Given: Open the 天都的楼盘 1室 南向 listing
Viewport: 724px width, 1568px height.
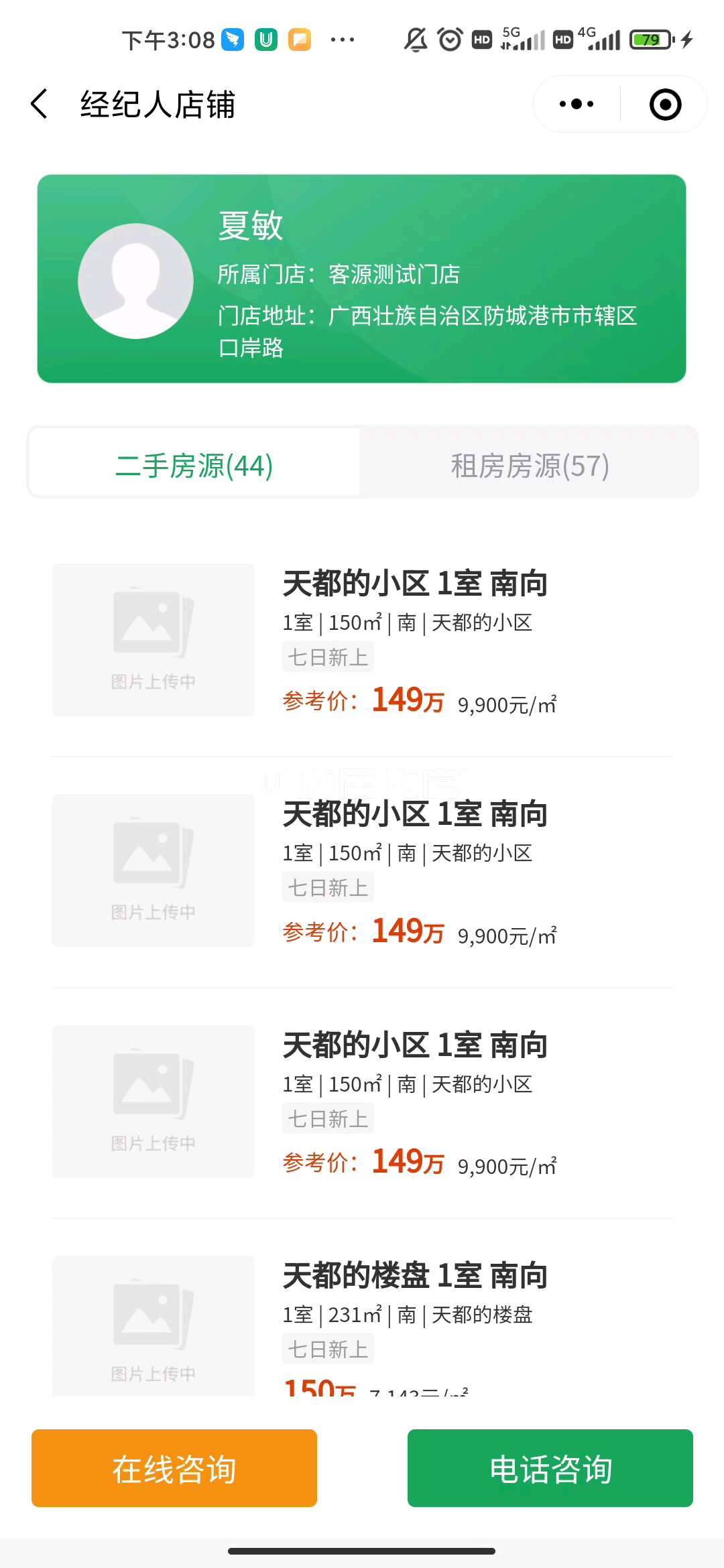Looking at the screenshot, I should point(414,1277).
